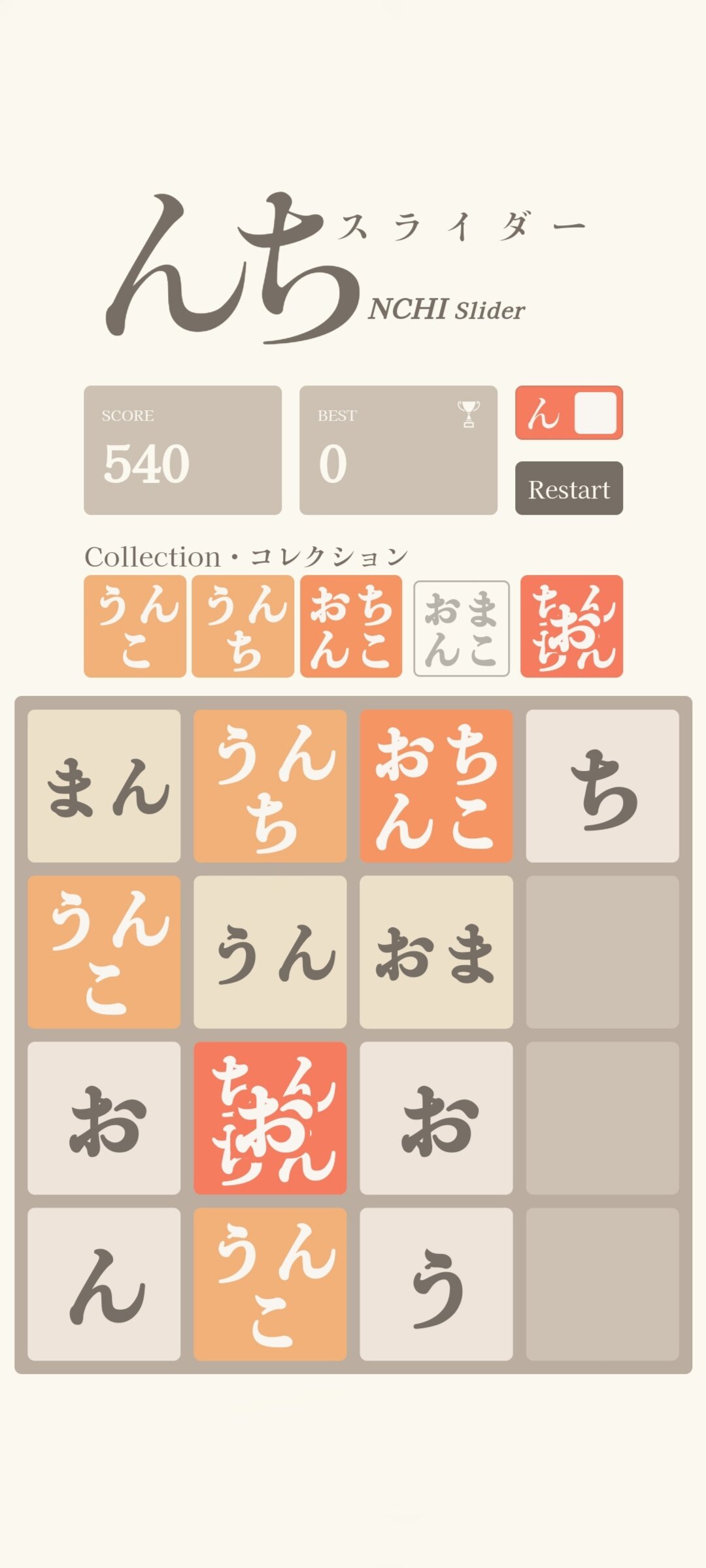Restart the game
Viewport: 706px width, 1568px height.
[568, 489]
